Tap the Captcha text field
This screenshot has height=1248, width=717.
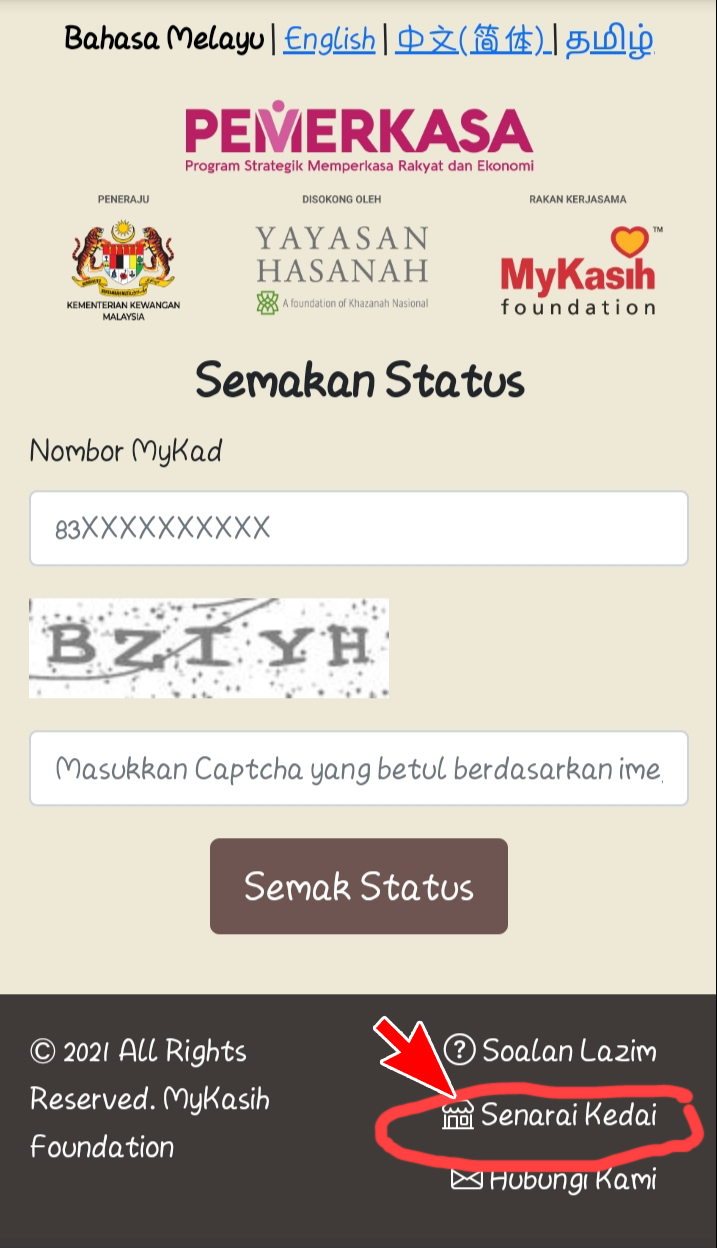click(x=358, y=768)
